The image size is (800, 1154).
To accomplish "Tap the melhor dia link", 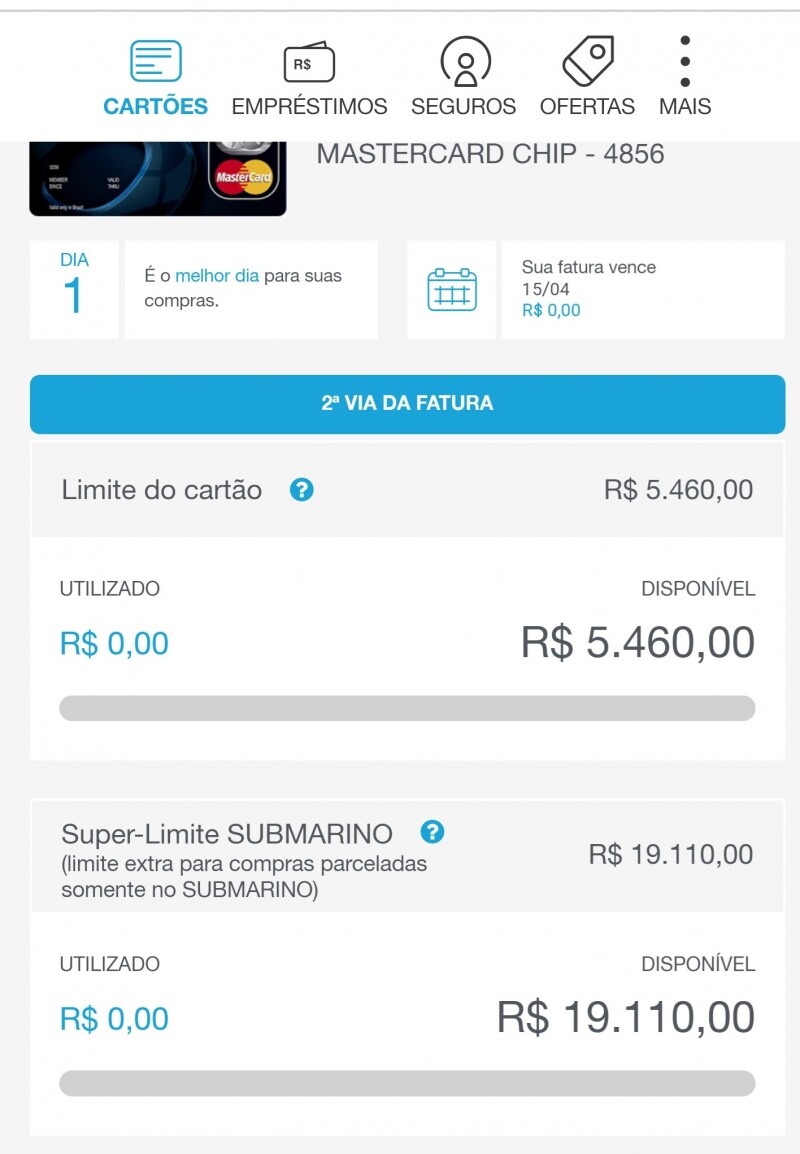I will [217, 276].
